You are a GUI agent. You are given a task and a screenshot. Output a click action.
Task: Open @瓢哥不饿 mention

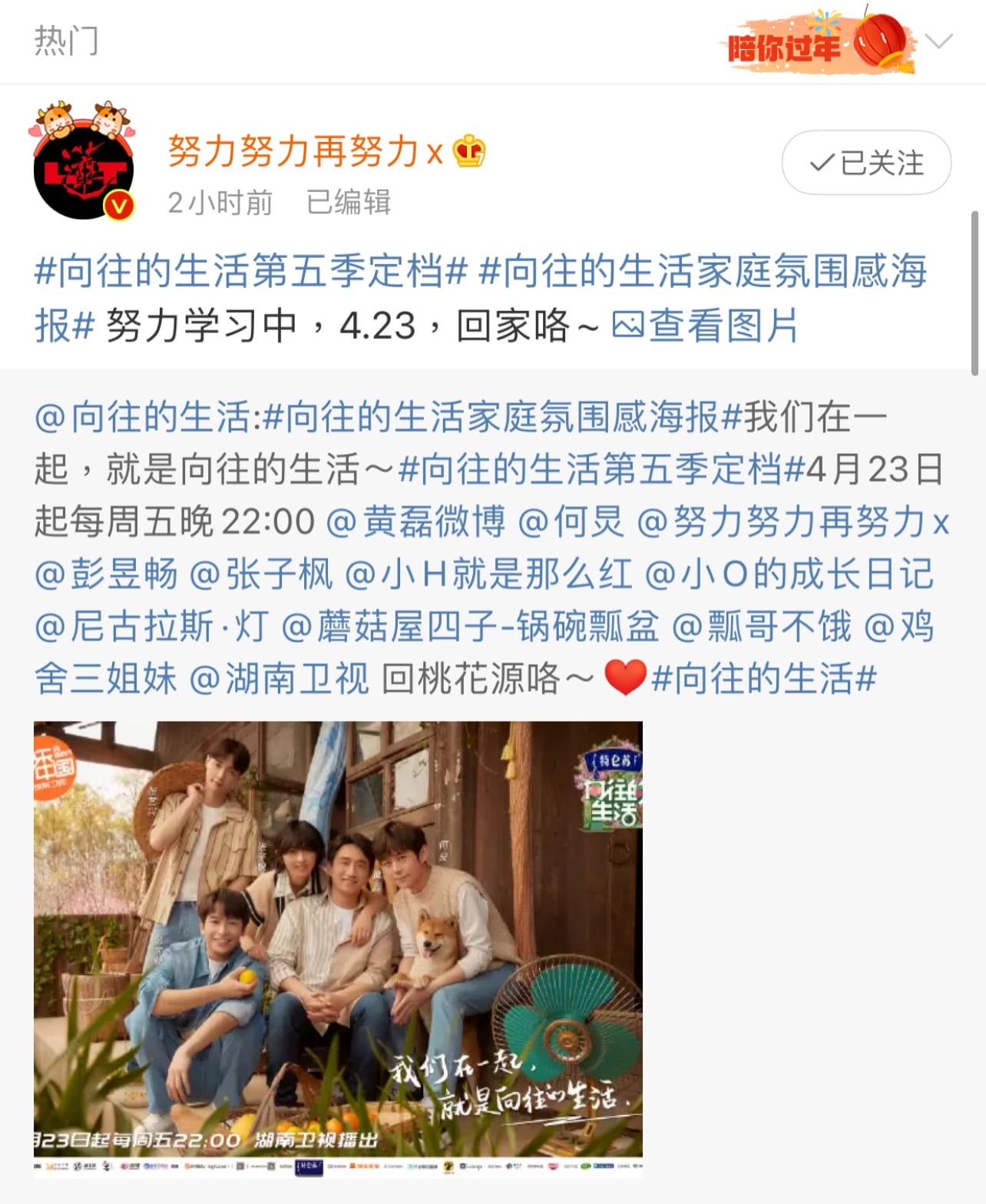(x=762, y=627)
